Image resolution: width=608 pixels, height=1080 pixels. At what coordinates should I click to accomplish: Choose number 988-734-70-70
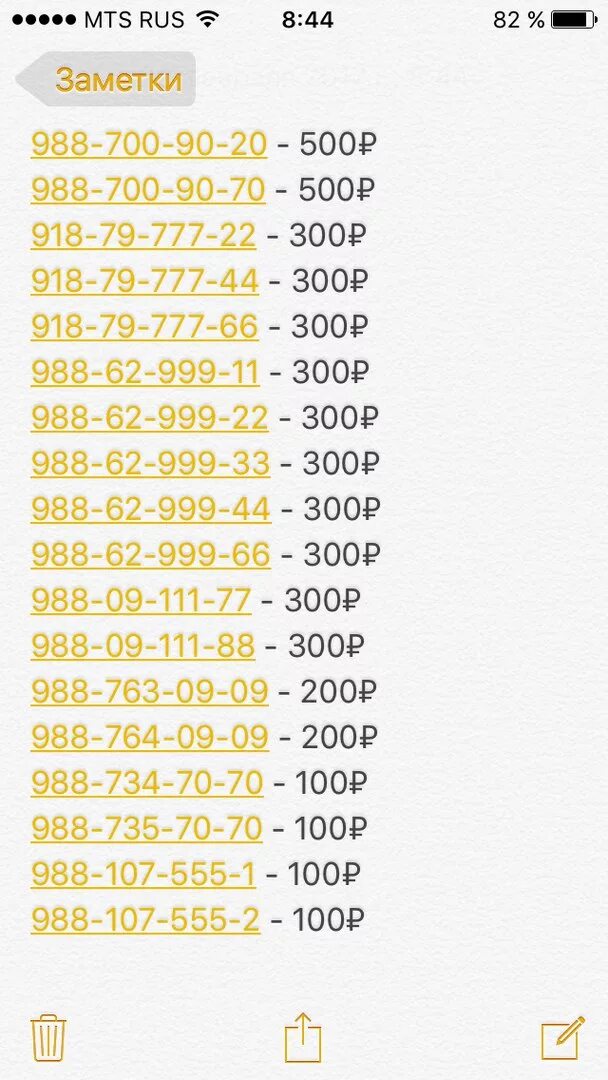coord(147,783)
